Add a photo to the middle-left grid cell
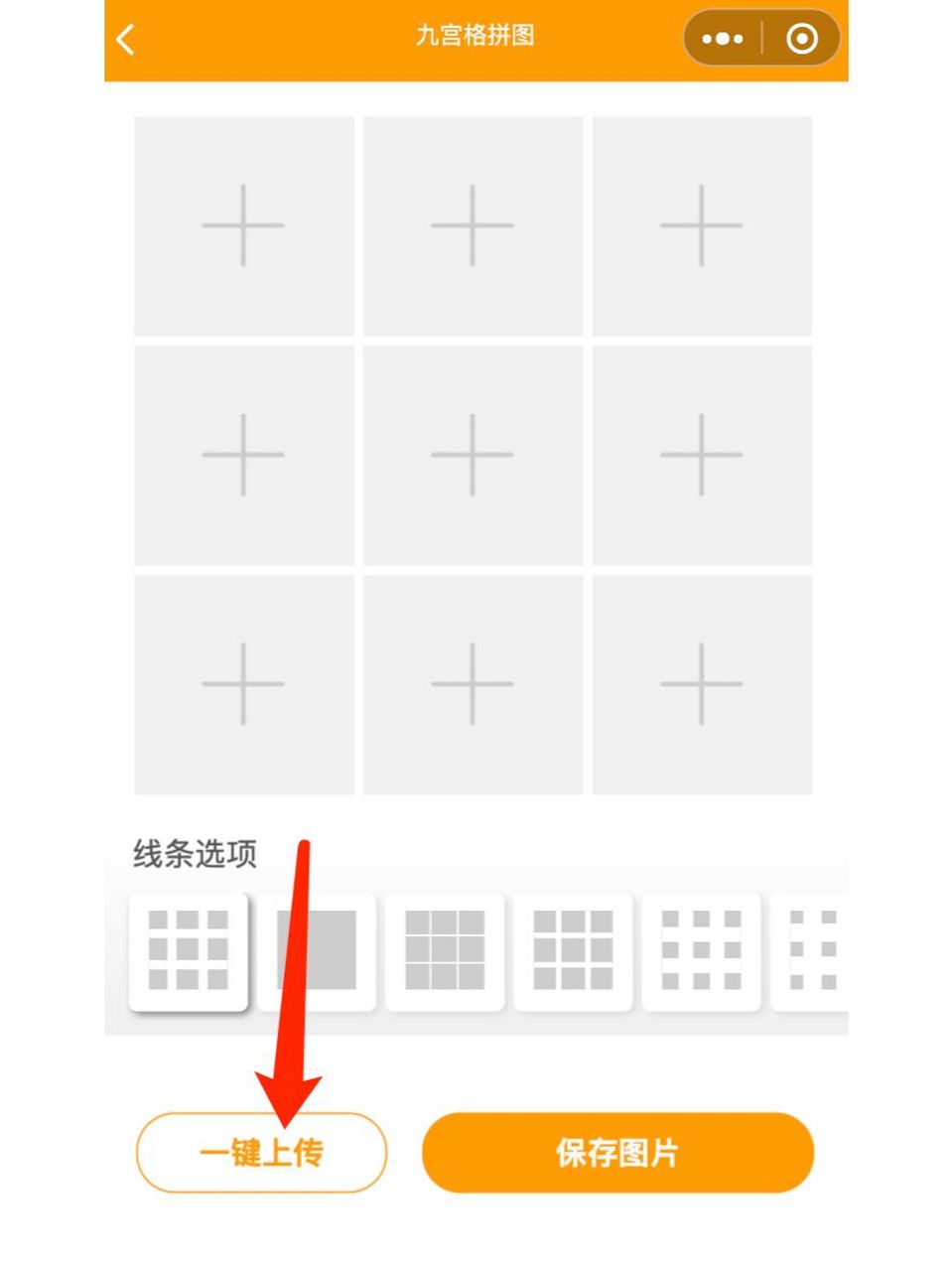 [x=243, y=455]
